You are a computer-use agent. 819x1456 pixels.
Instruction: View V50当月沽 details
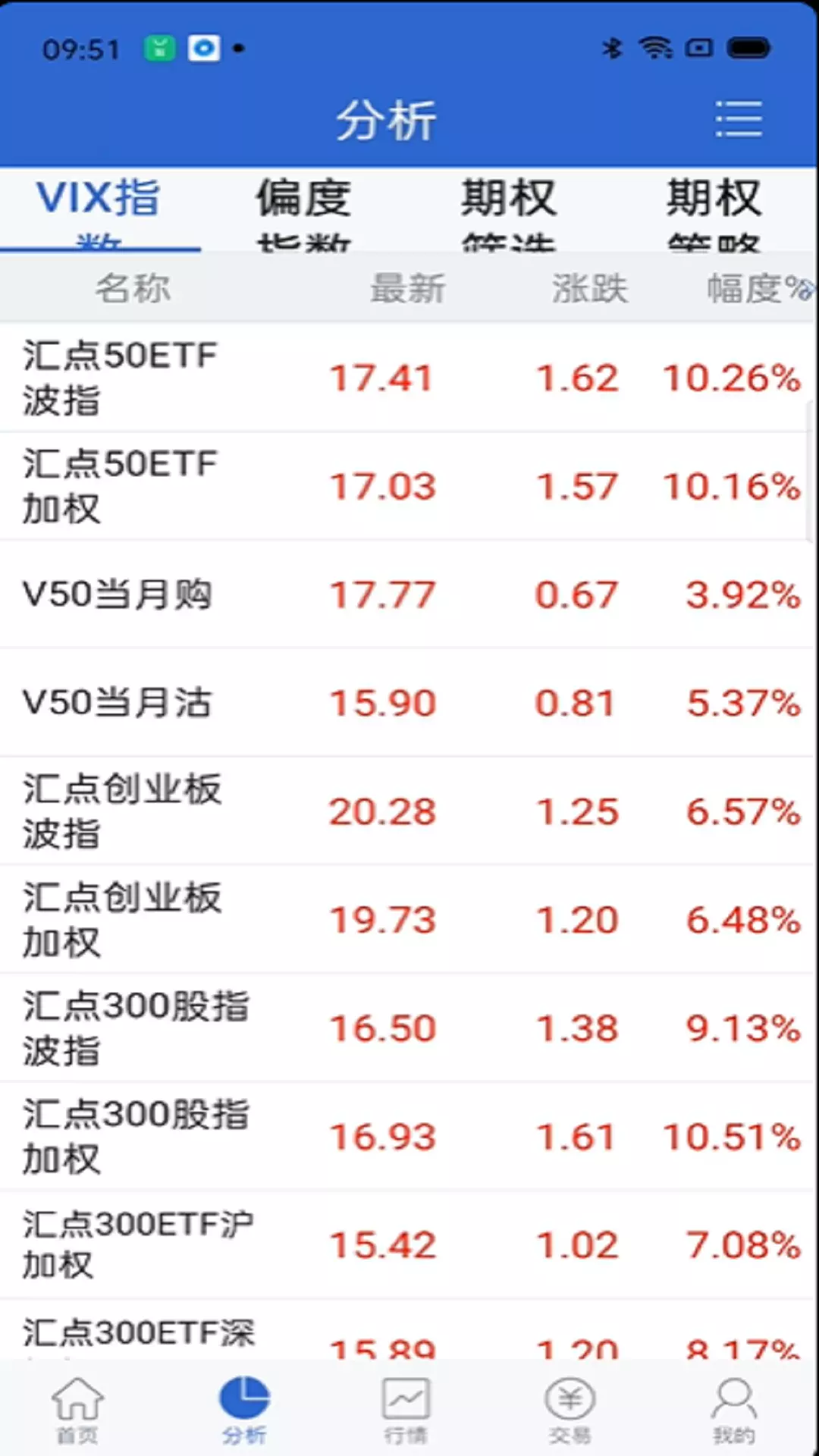pyautogui.click(x=408, y=703)
